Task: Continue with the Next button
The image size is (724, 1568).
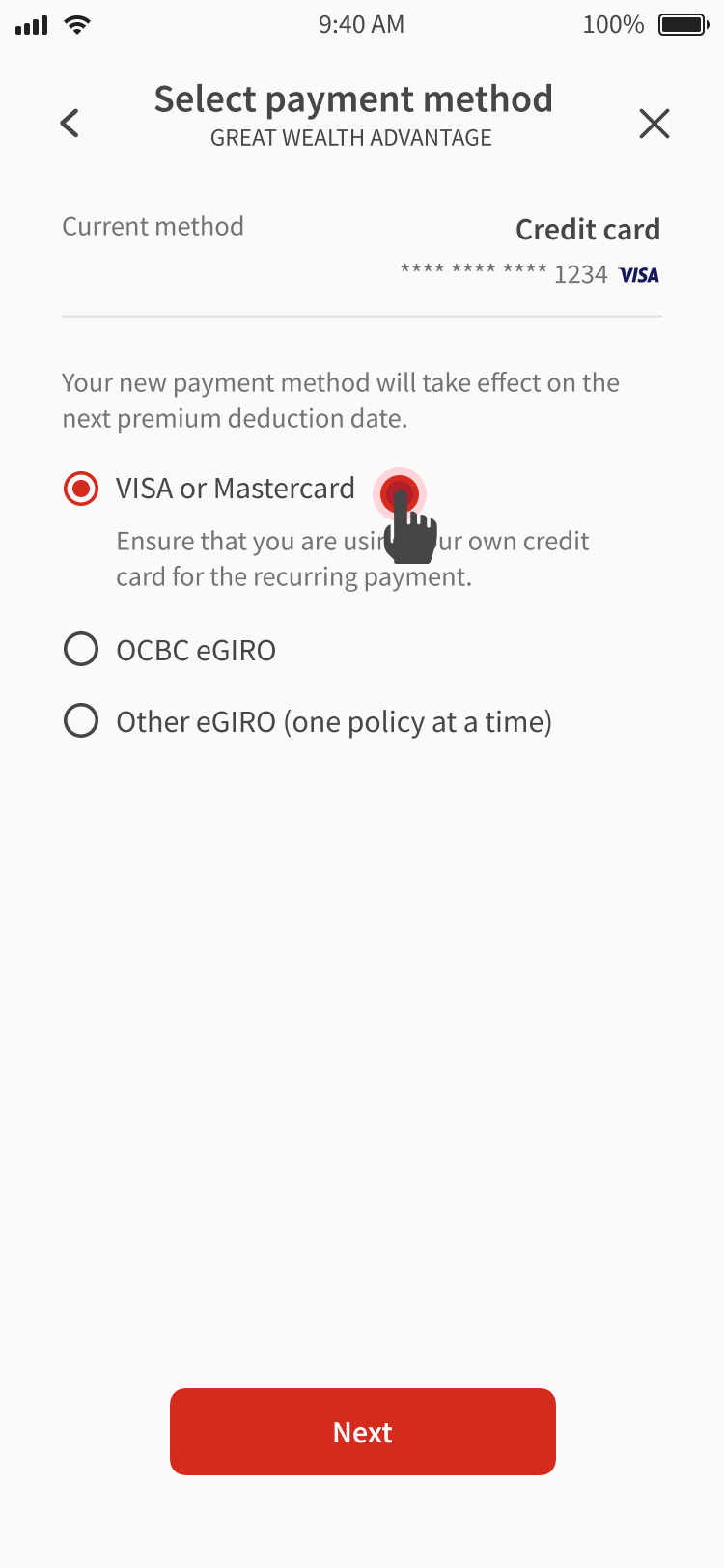Action: (362, 1431)
